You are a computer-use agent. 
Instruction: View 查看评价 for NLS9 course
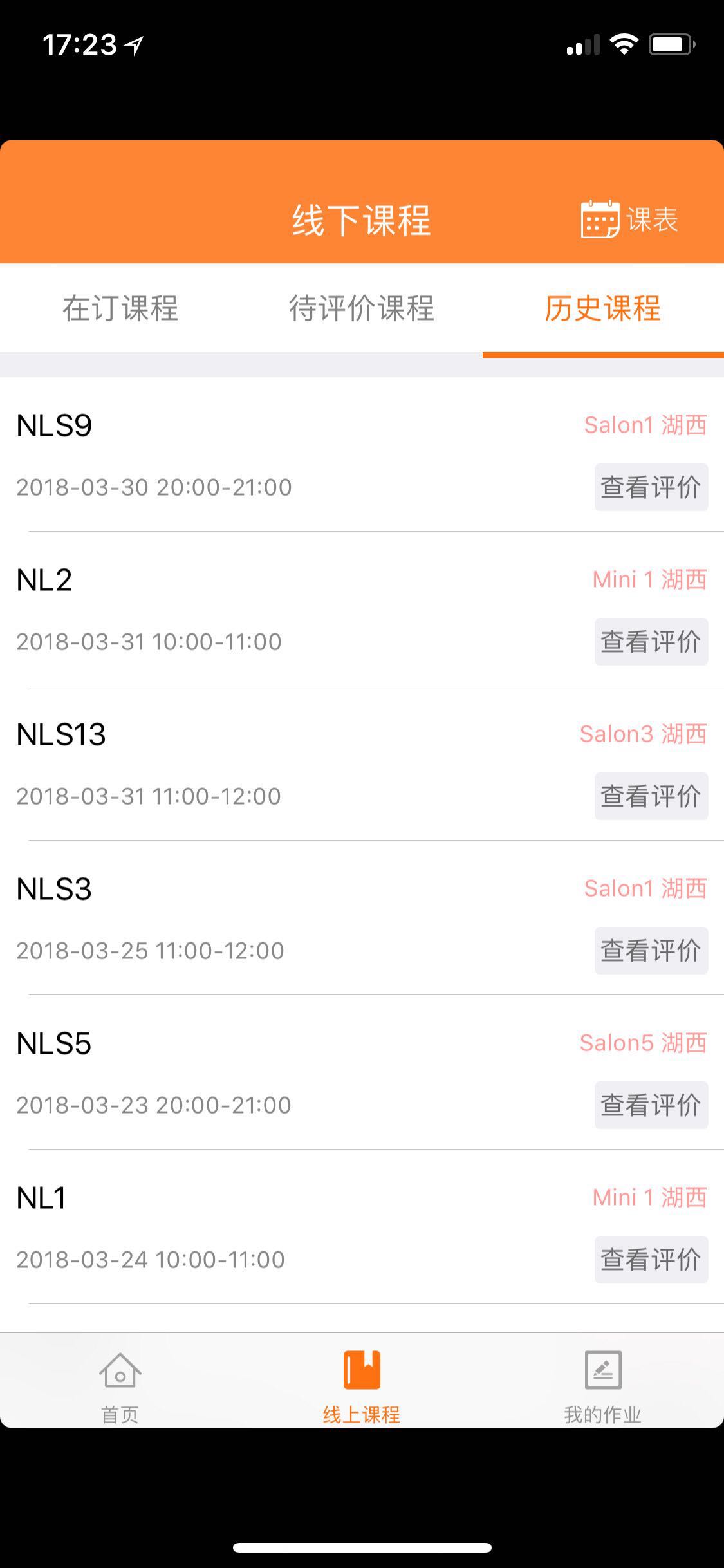(x=651, y=487)
